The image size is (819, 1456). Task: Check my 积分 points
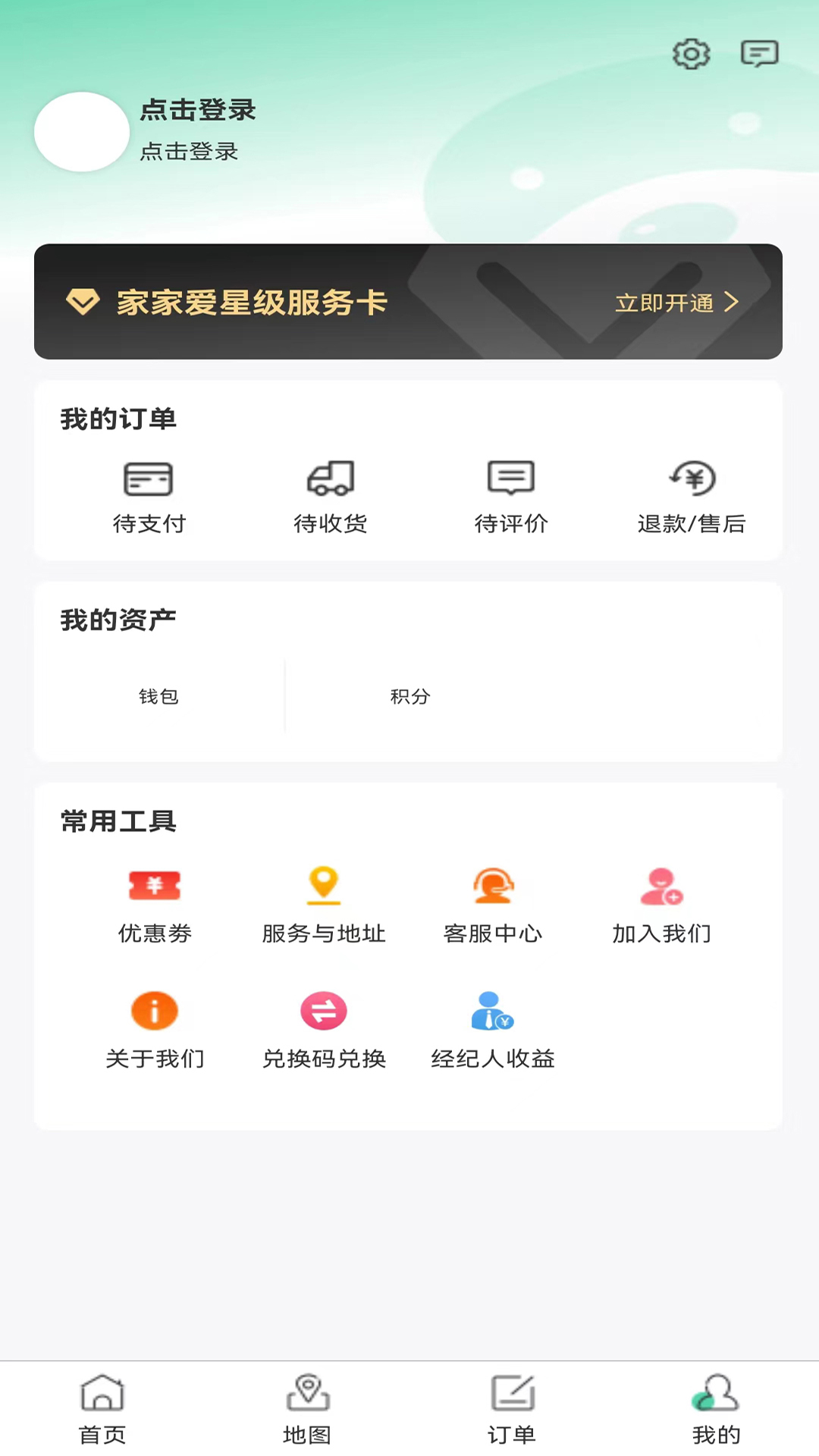[x=410, y=696]
